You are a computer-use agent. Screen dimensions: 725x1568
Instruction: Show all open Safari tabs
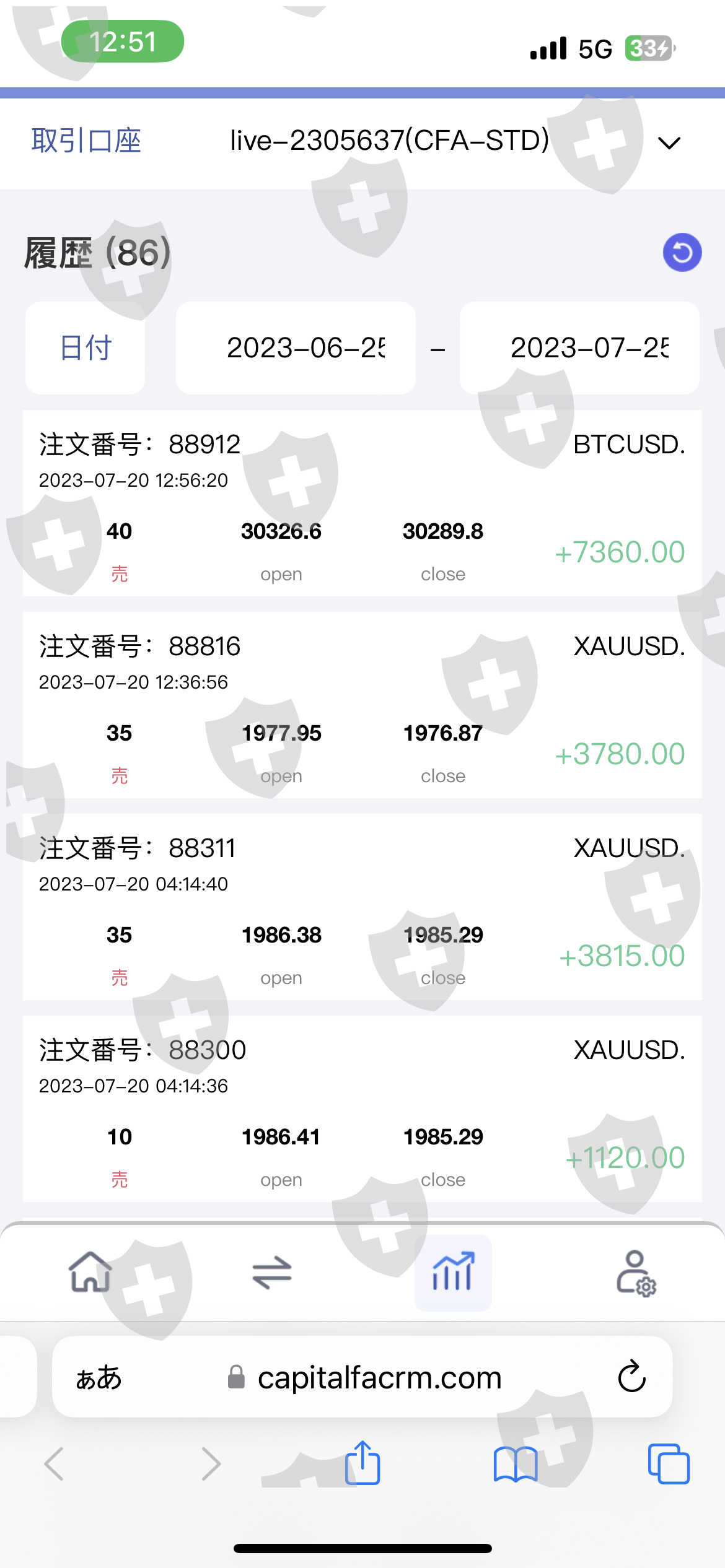tap(668, 1464)
